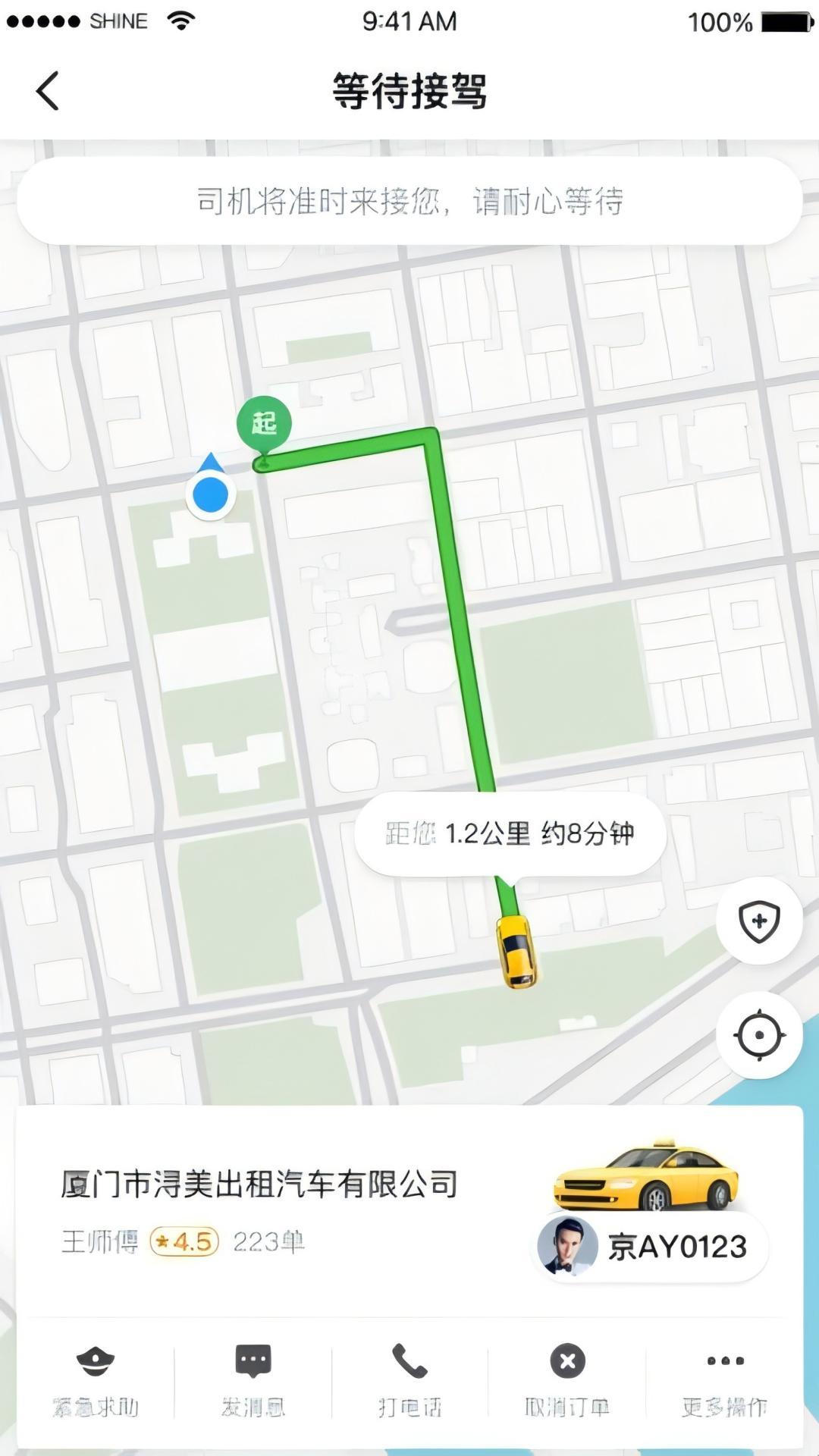Image resolution: width=819 pixels, height=1456 pixels.
Task: Tap the waiting notice banner at top
Action: (x=409, y=202)
